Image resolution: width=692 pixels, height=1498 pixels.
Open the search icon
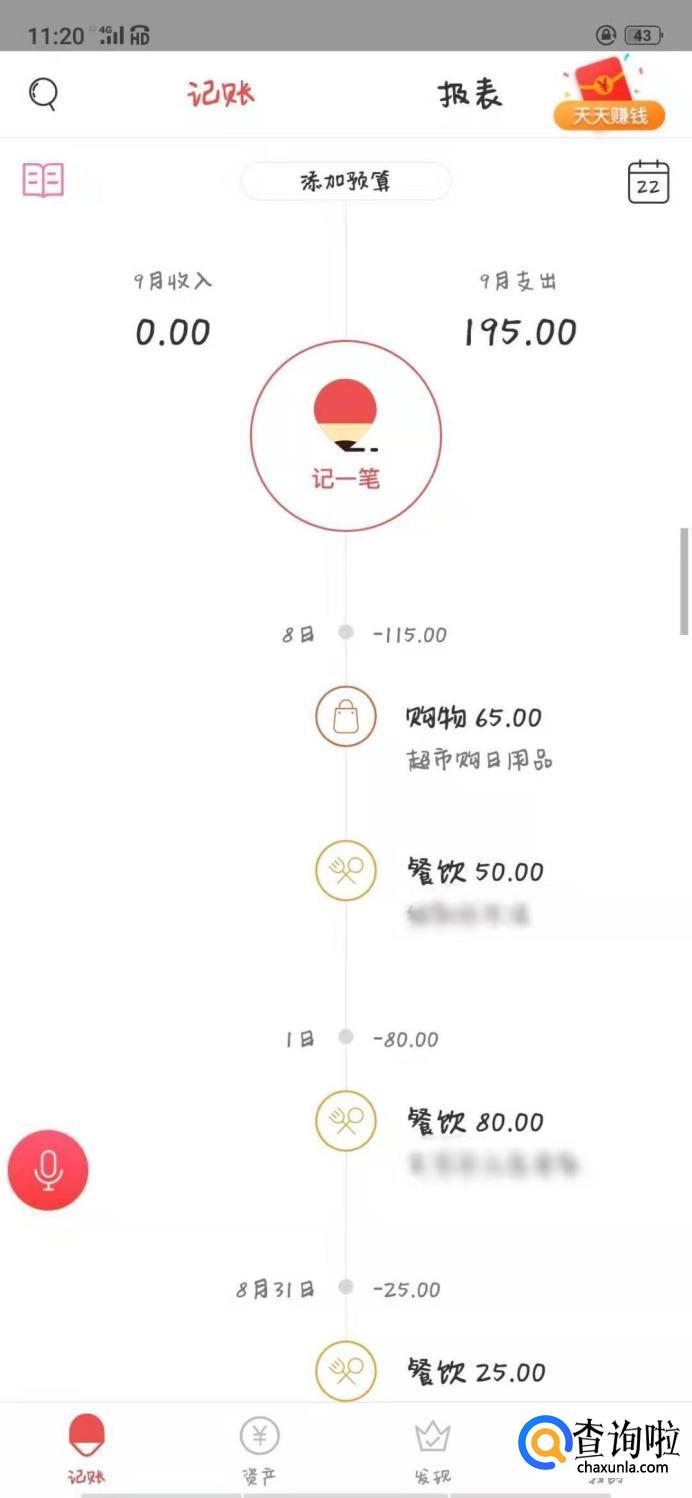point(43,95)
